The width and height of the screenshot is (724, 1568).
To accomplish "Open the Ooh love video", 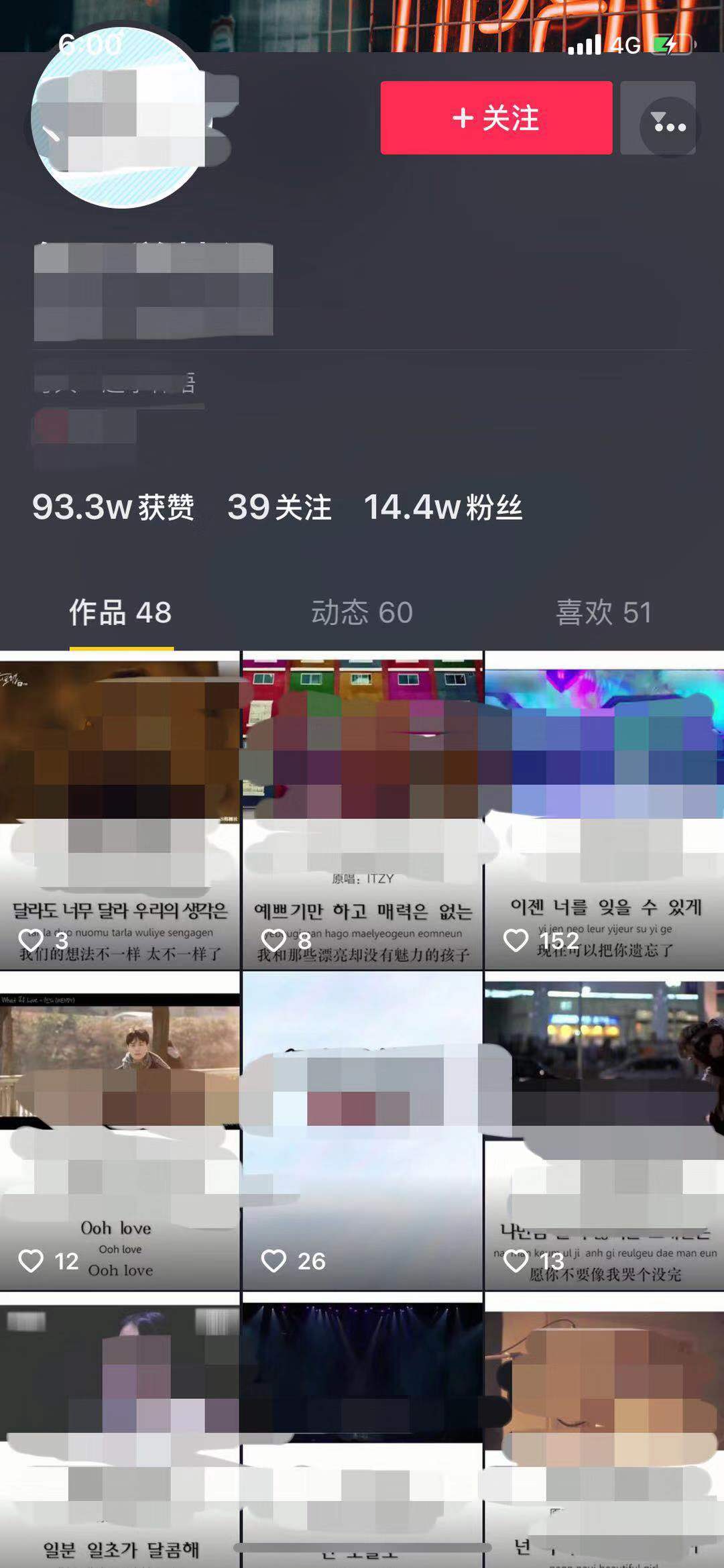I will [119, 1133].
